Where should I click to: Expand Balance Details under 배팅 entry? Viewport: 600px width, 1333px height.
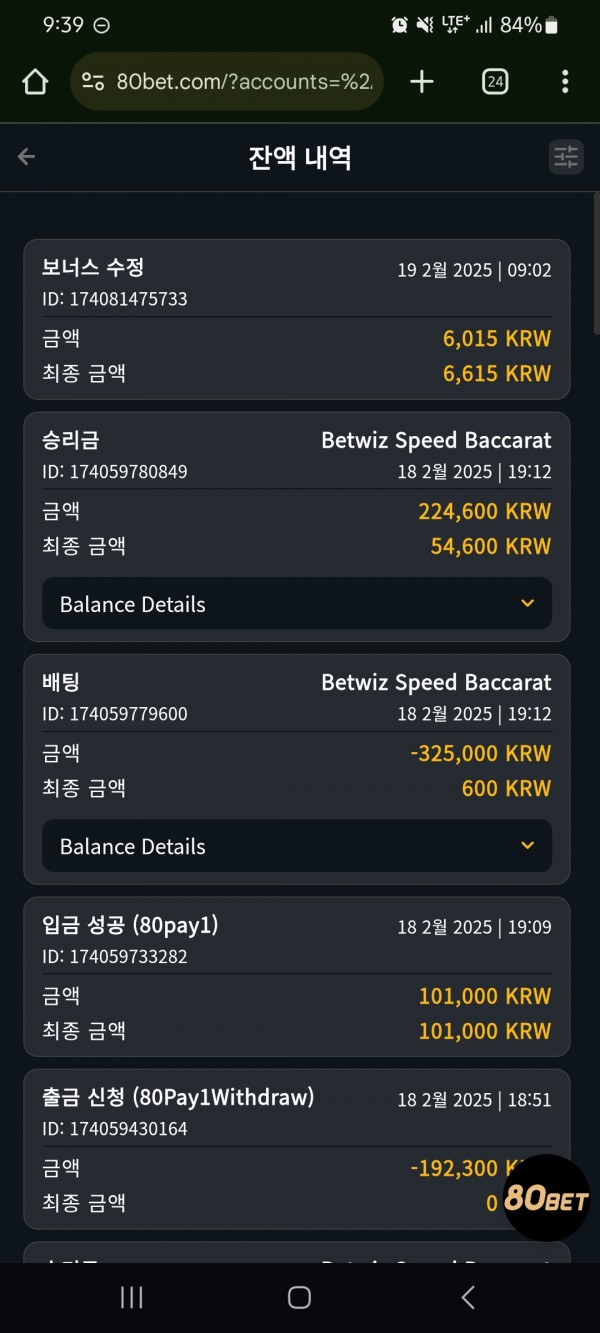pyautogui.click(x=297, y=846)
